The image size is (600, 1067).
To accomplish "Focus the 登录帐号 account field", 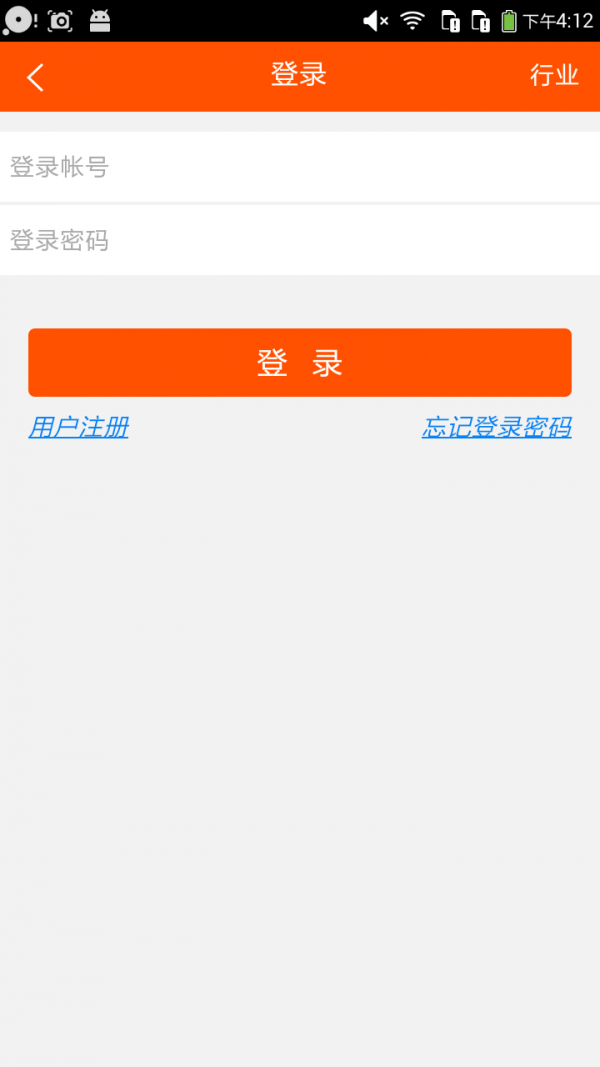I will click(300, 167).
